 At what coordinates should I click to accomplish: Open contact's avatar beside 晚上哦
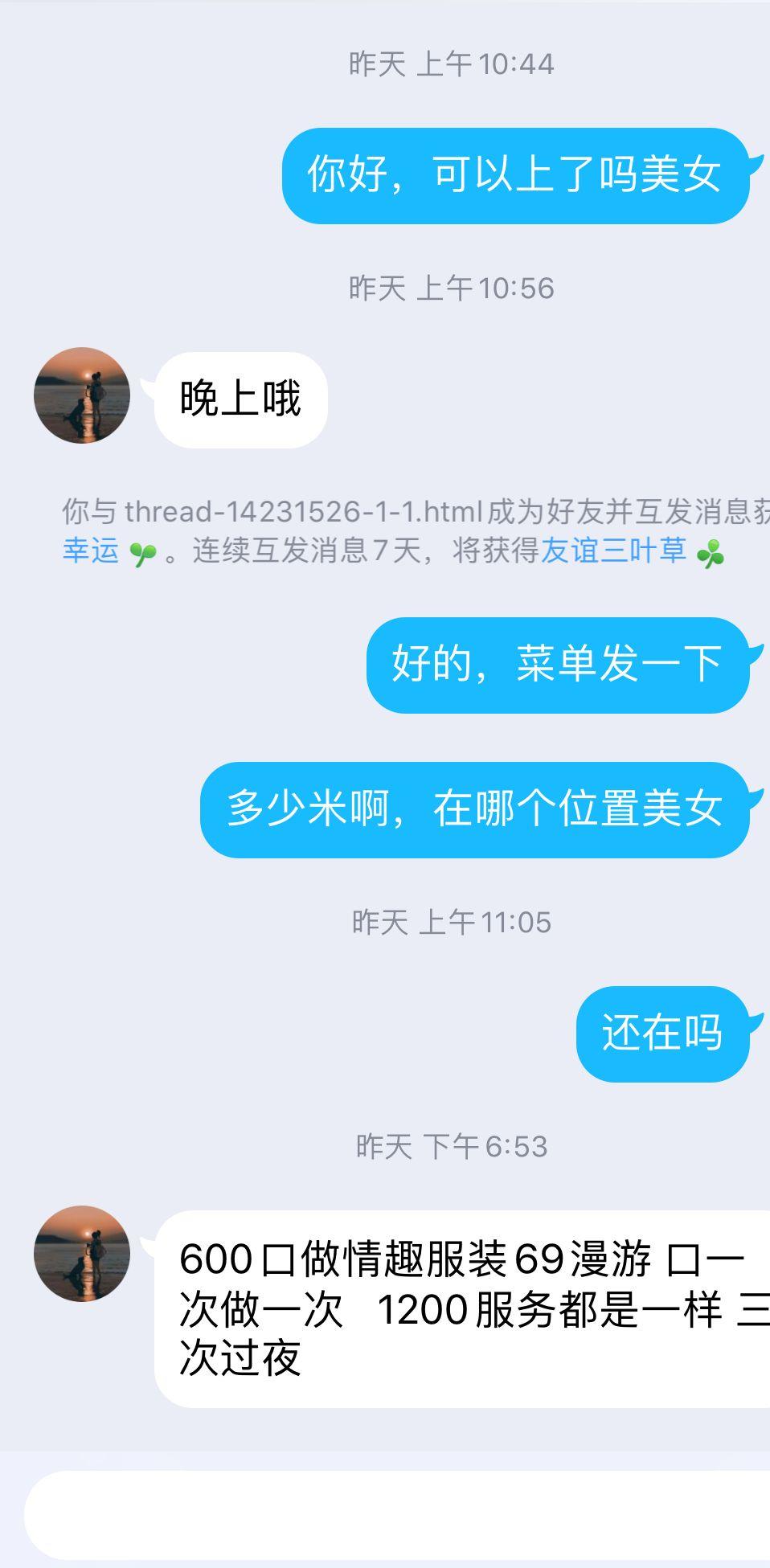[82, 395]
